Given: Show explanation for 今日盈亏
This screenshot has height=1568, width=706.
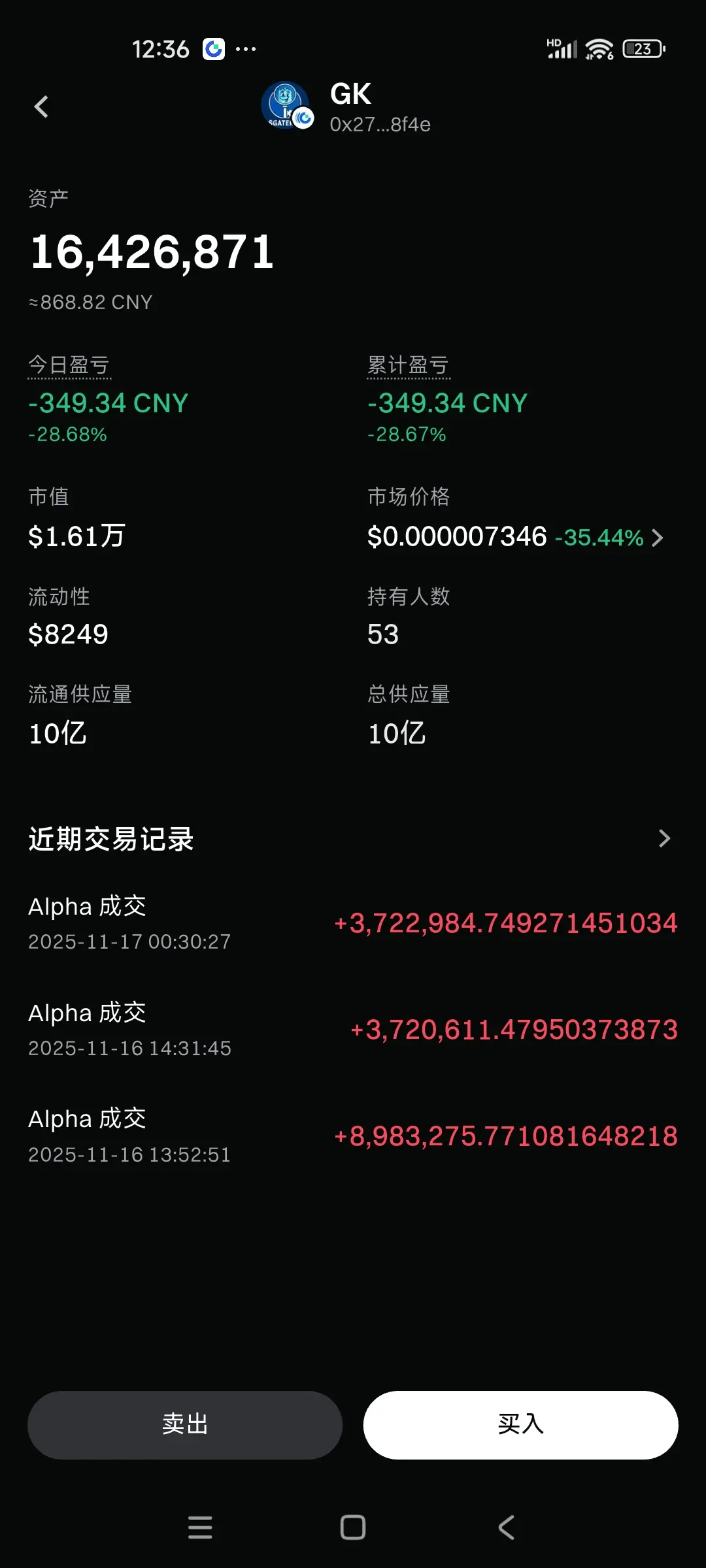Looking at the screenshot, I should pyautogui.click(x=69, y=365).
